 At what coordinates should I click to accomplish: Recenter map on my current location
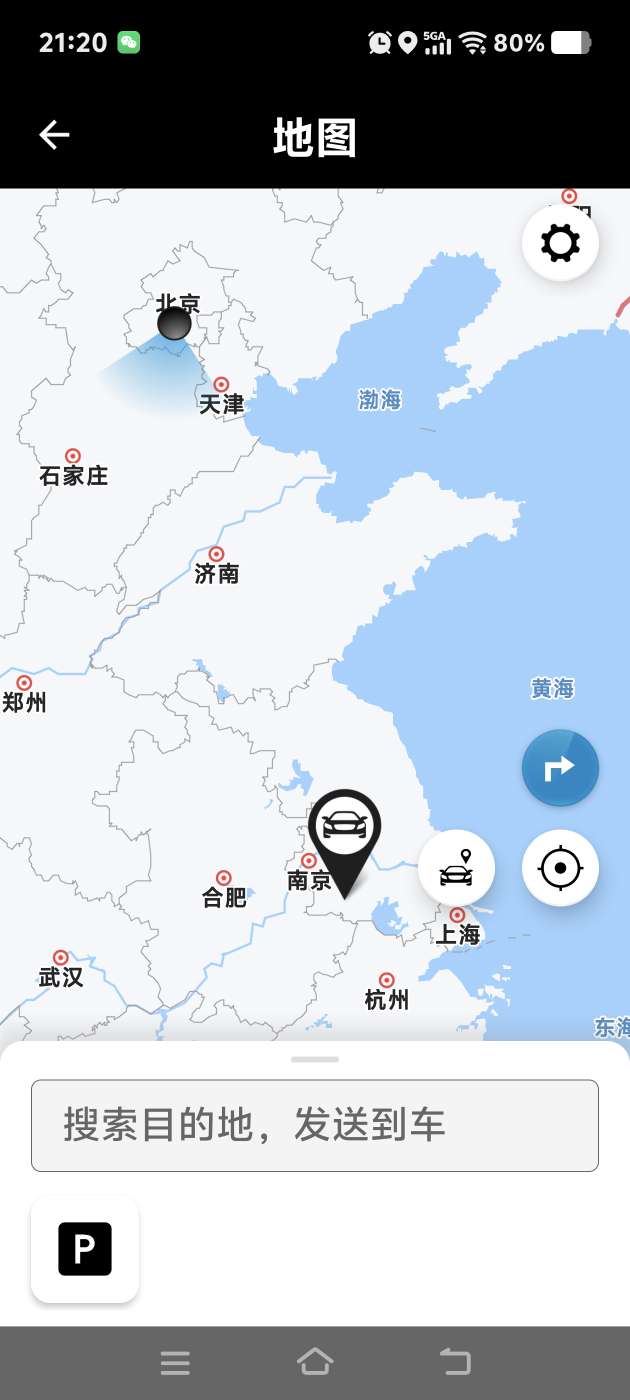(560, 868)
